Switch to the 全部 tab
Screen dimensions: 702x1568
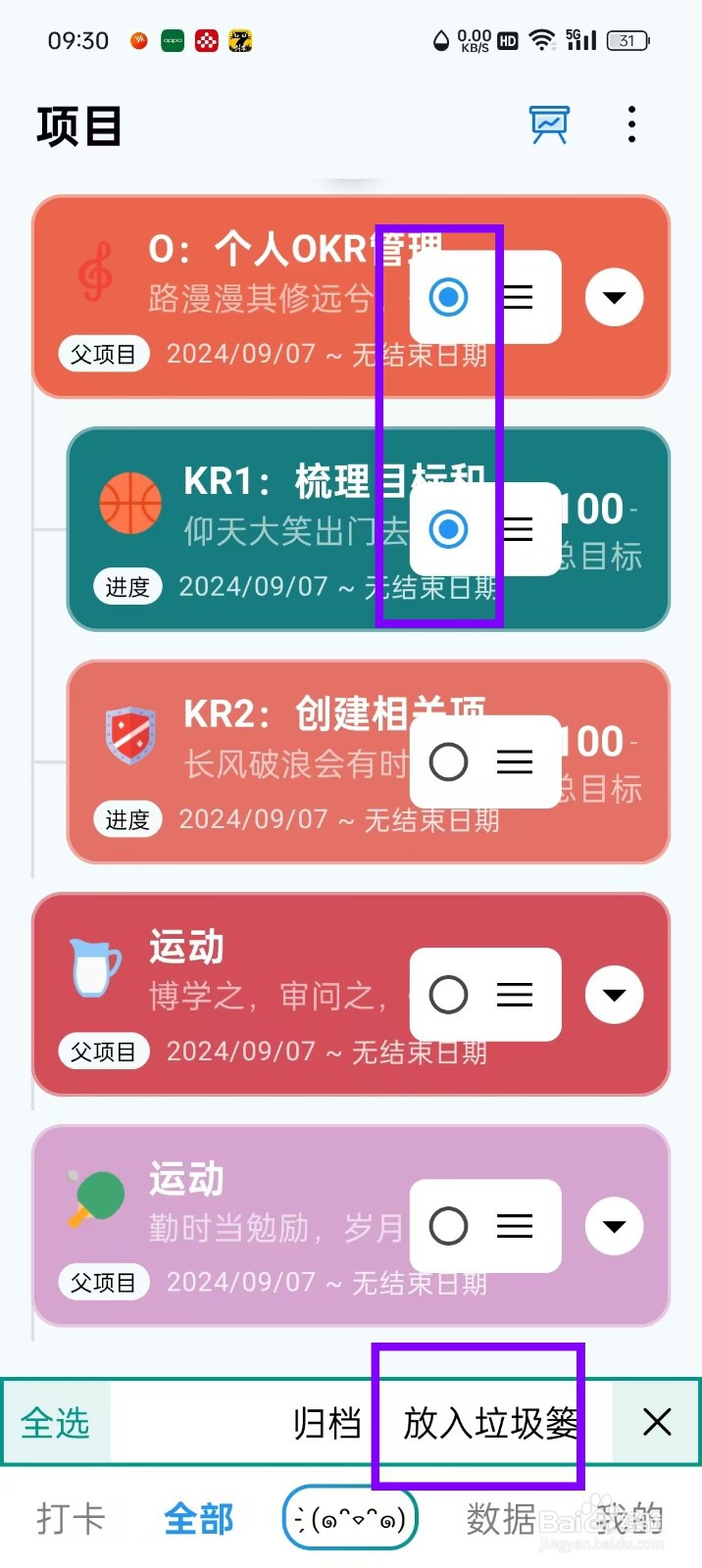(199, 1519)
